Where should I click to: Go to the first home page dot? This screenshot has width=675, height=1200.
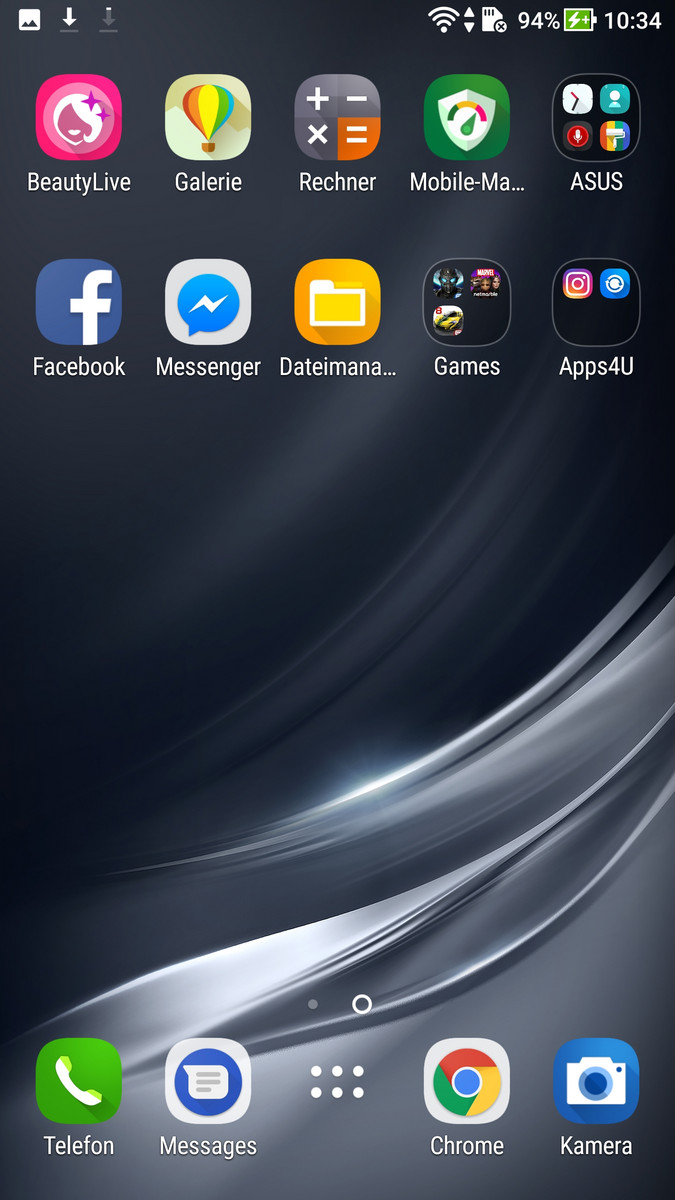point(313,1004)
